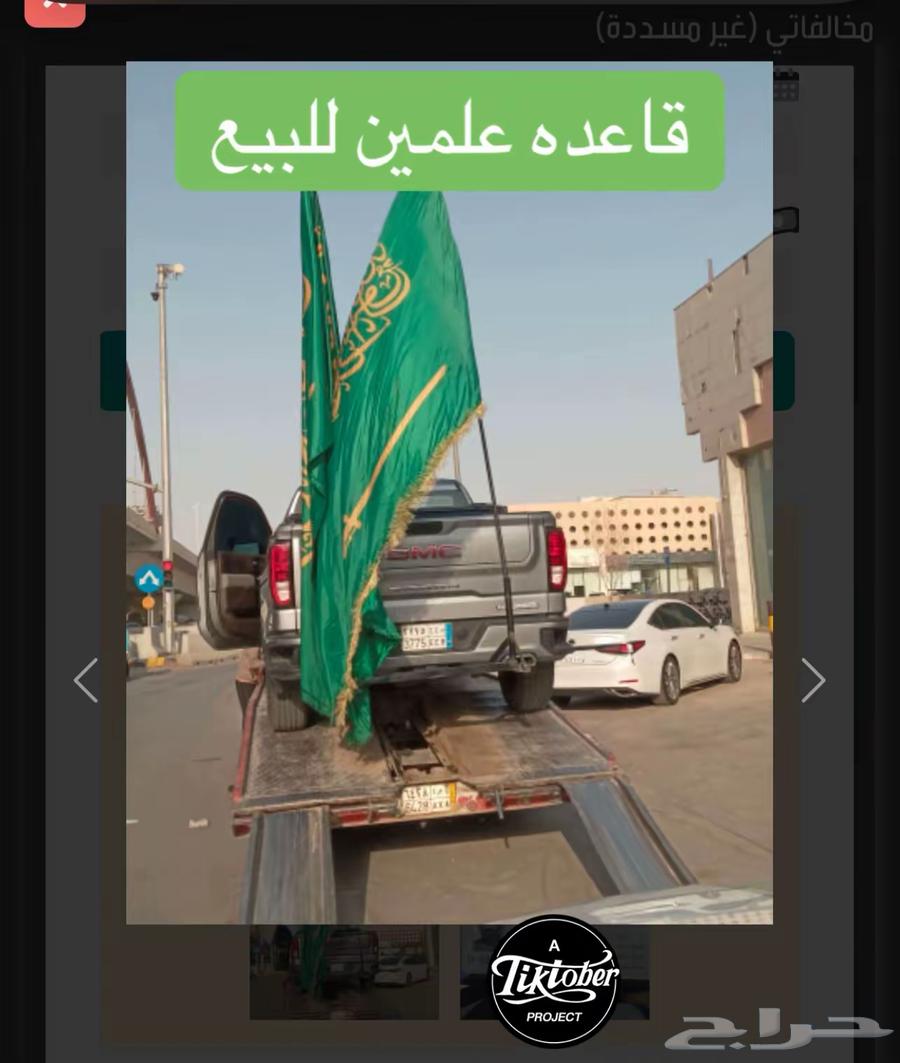Click the green bar peeking right of the photo
Screen dimensions: 900x1063
pos(786,370)
